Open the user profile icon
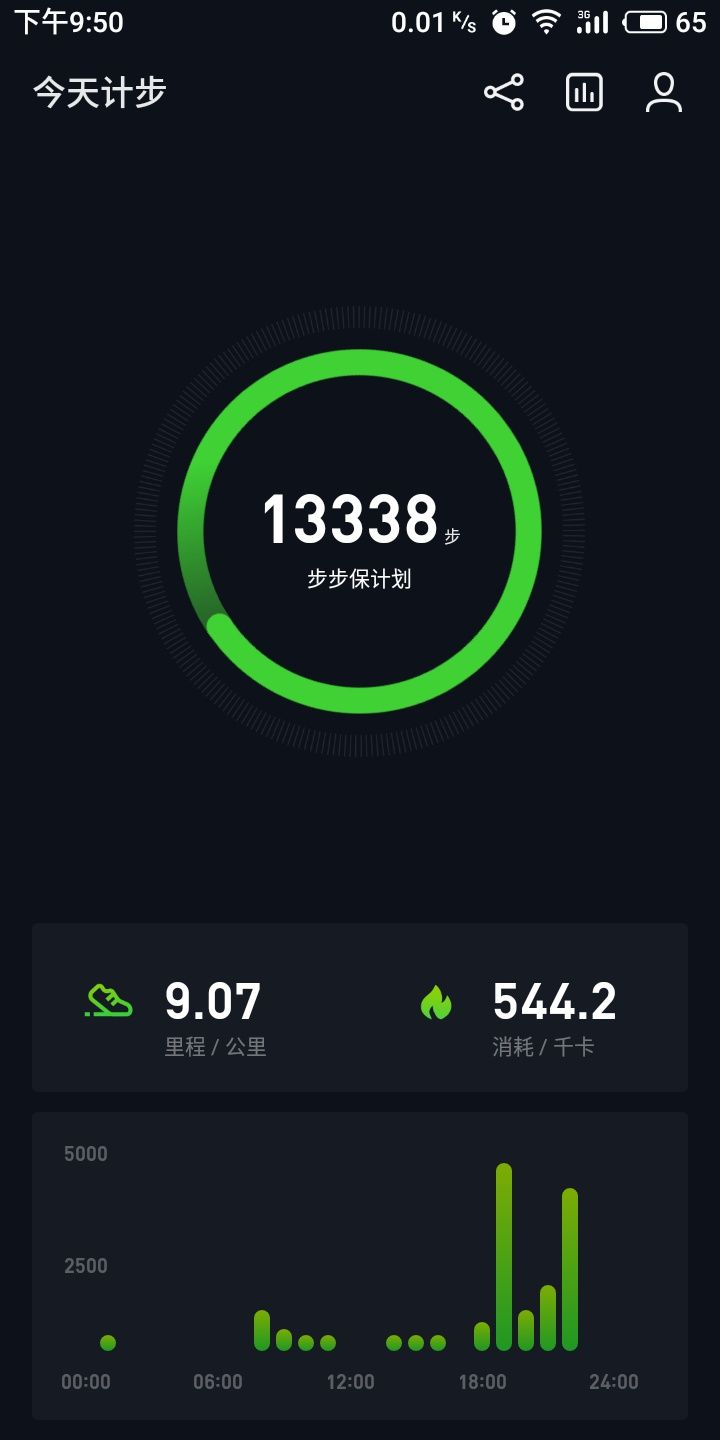 coord(663,92)
